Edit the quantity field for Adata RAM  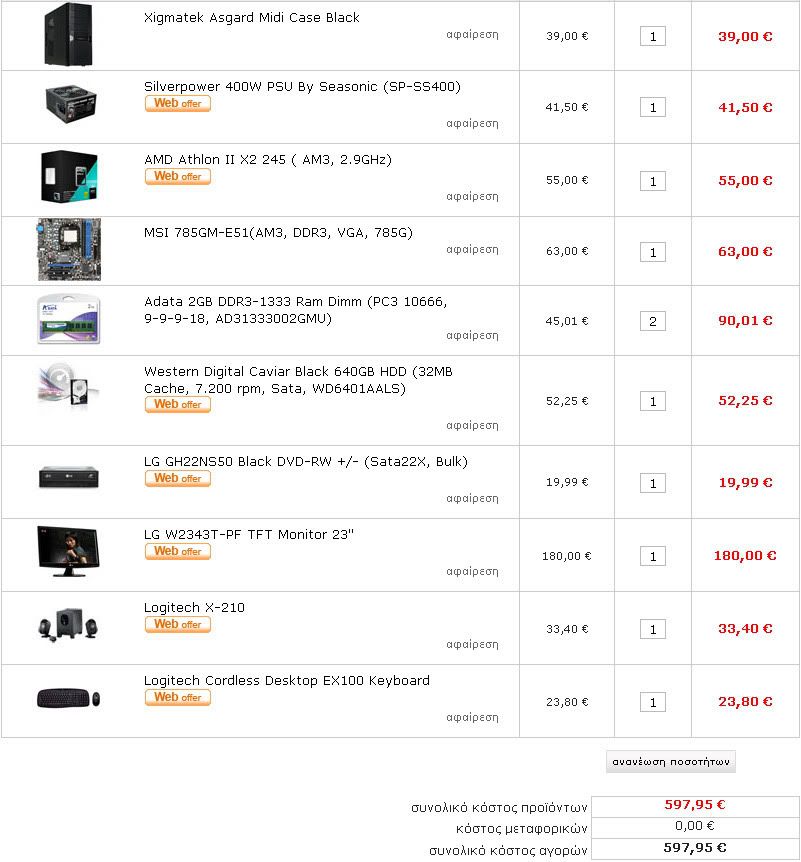652,321
